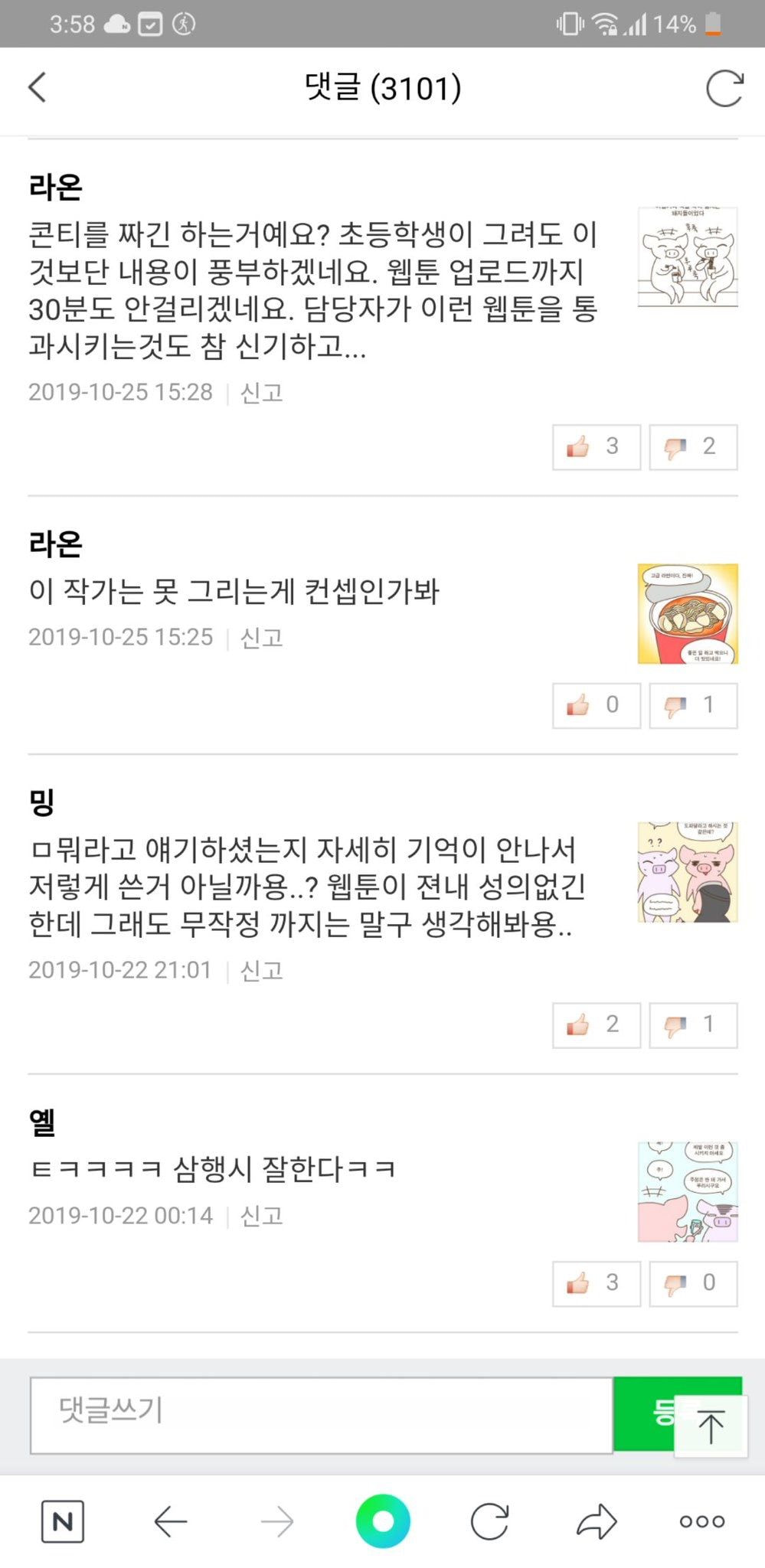Dislike 라온's comment posted at 15:25
This screenshot has width=765, height=1568.
click(693, 705)
